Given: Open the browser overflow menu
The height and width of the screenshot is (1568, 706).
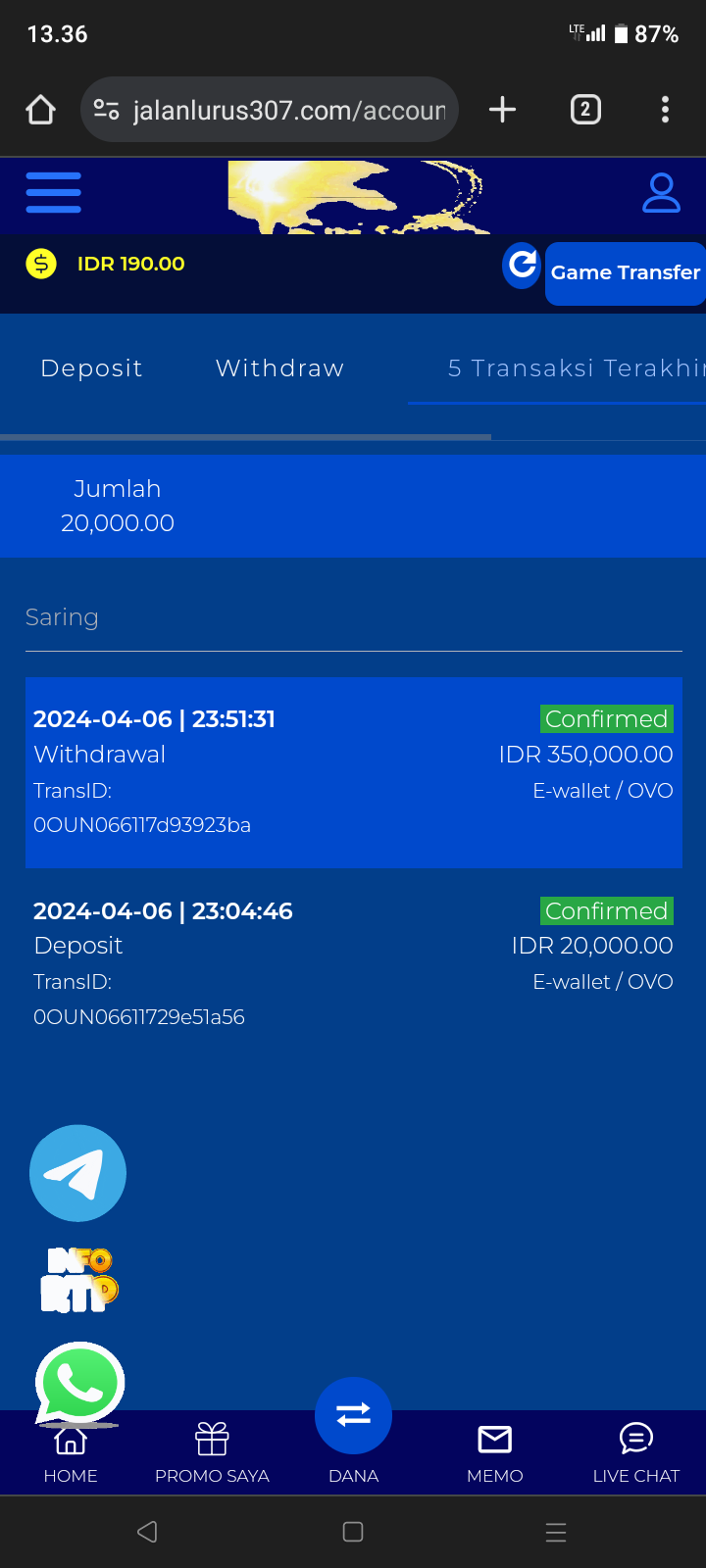Looking at the screenshot, I should 665,110.
